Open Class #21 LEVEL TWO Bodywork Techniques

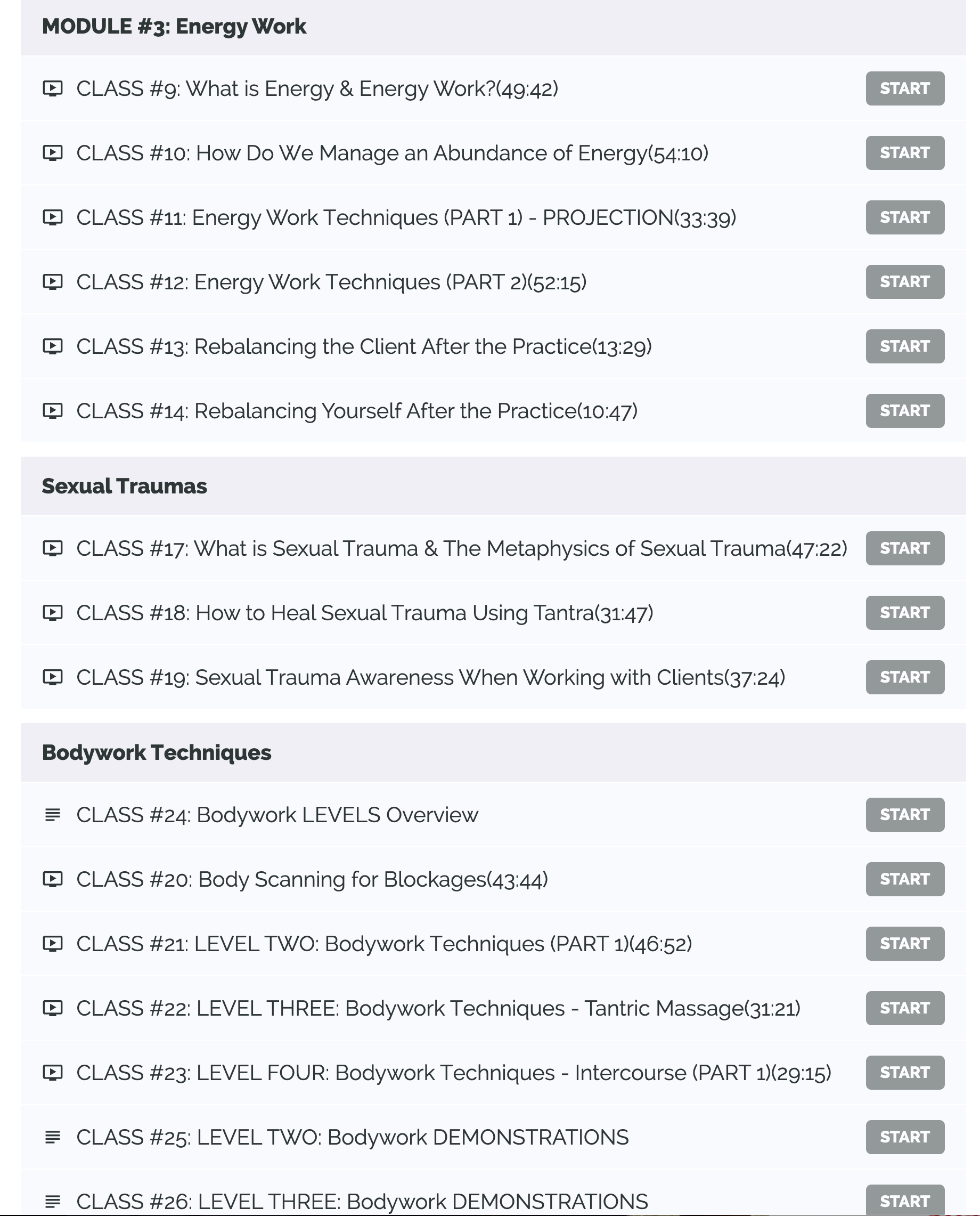tap(904, 944)
